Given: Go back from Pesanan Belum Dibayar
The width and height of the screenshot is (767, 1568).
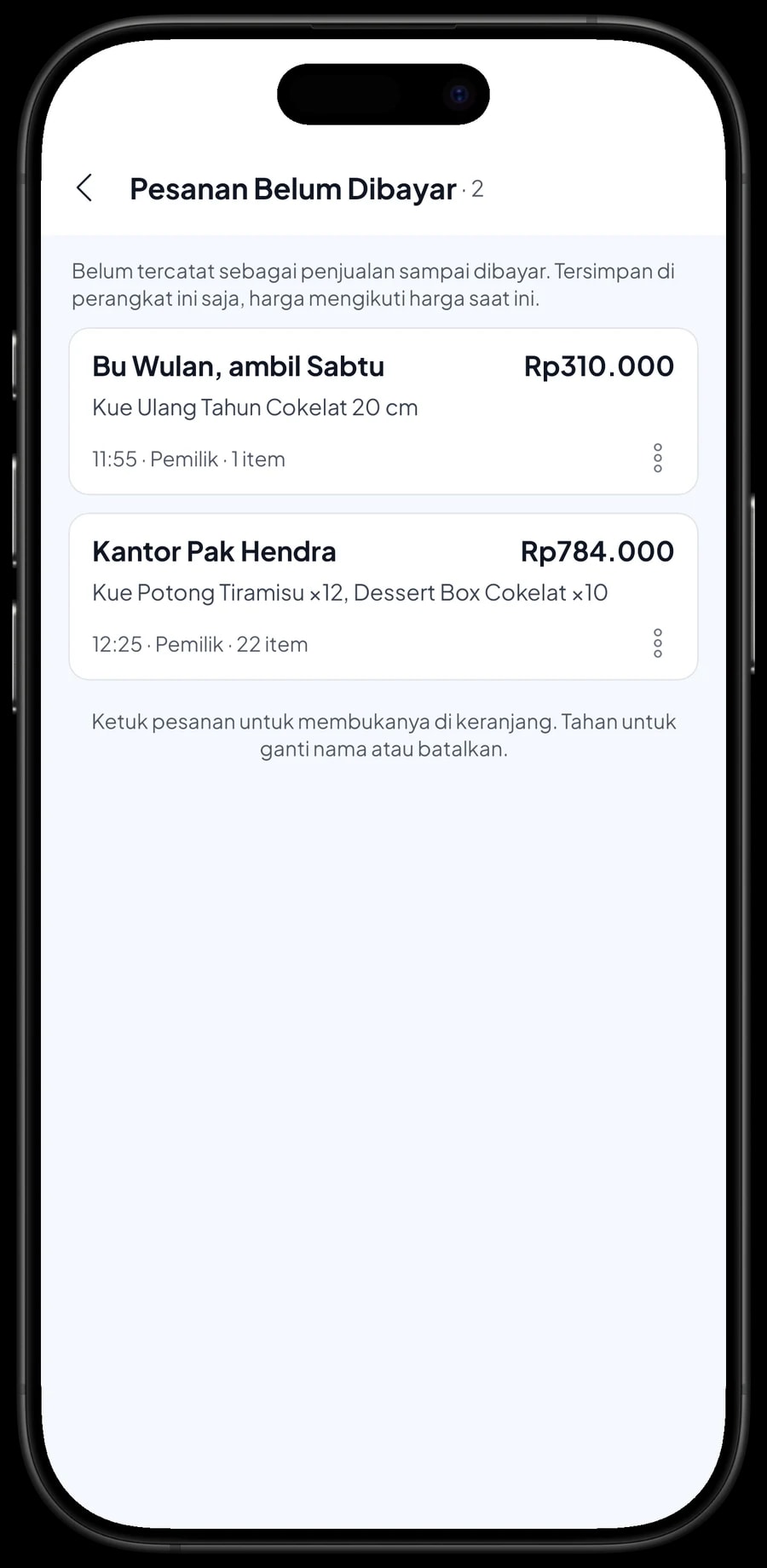Looking at the screenshot, I should tap(84, 188).
